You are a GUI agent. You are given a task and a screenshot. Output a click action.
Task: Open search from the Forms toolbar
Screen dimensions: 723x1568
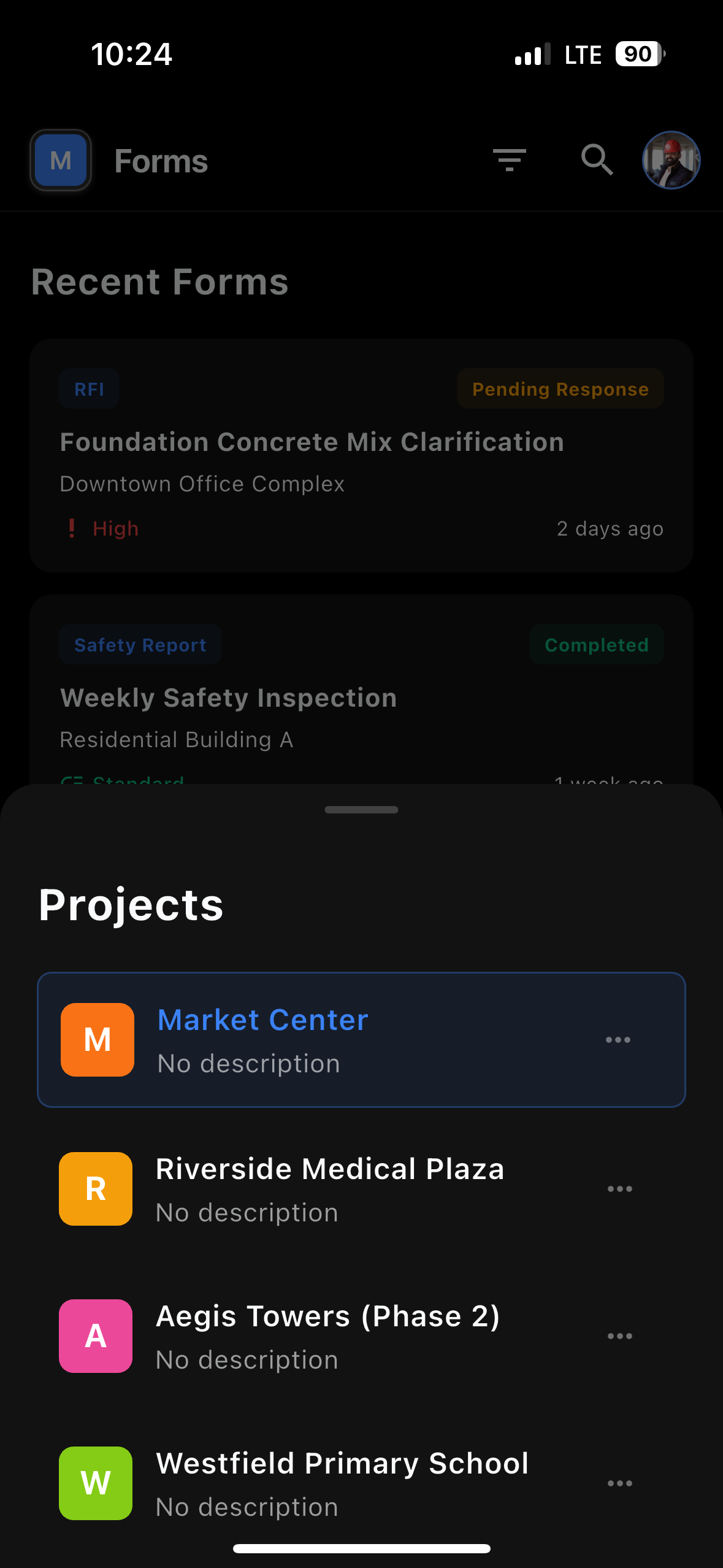[x=596, y=160]
